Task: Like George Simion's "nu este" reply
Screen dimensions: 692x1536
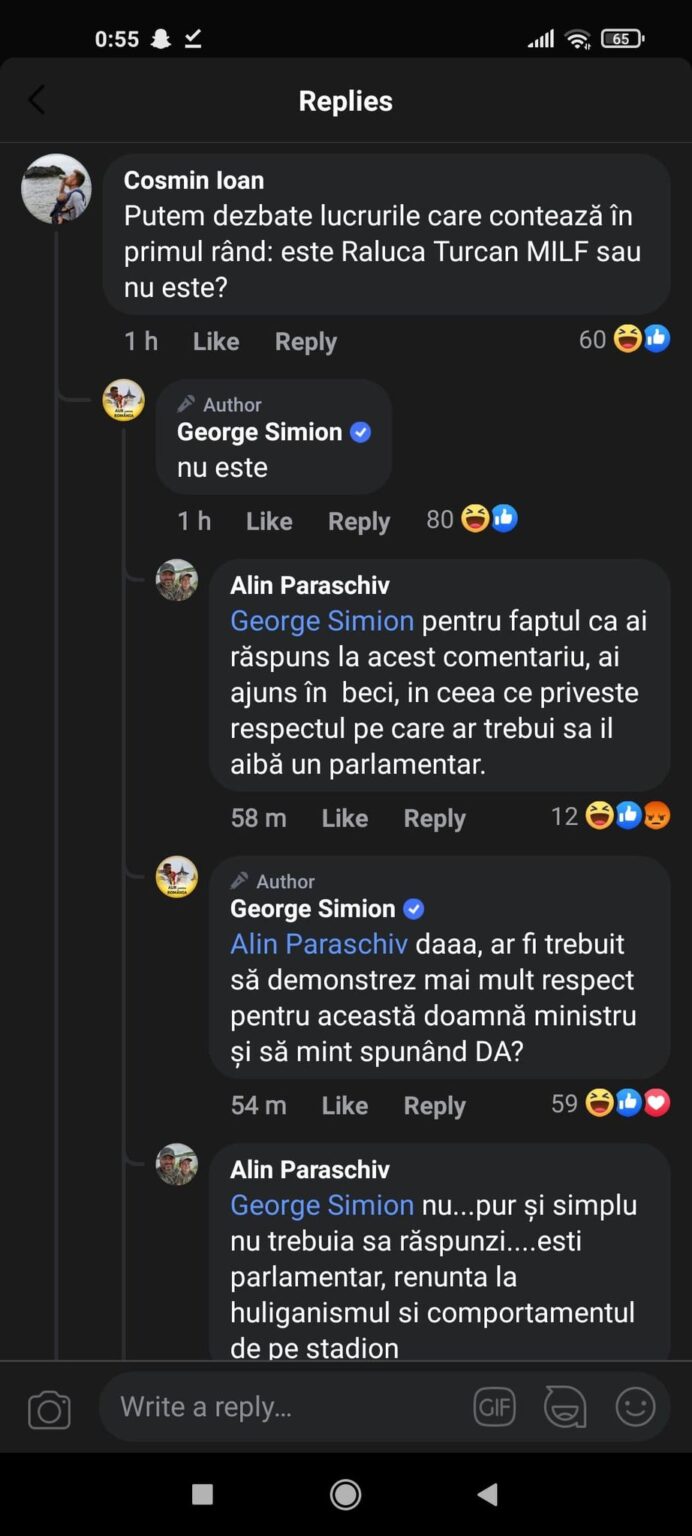Action: click(x=269, y=521)
